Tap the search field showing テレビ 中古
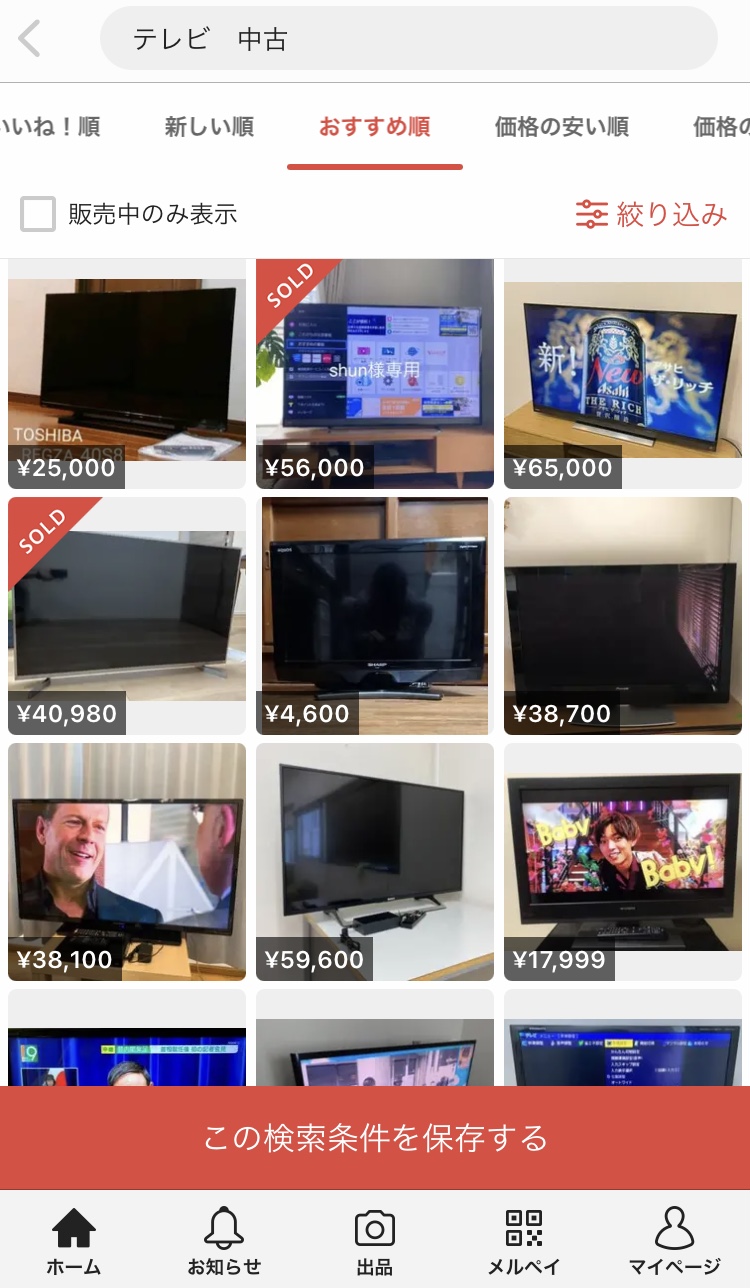The width and height of the screenshot is (750, 1288). (x=408, y=39)
